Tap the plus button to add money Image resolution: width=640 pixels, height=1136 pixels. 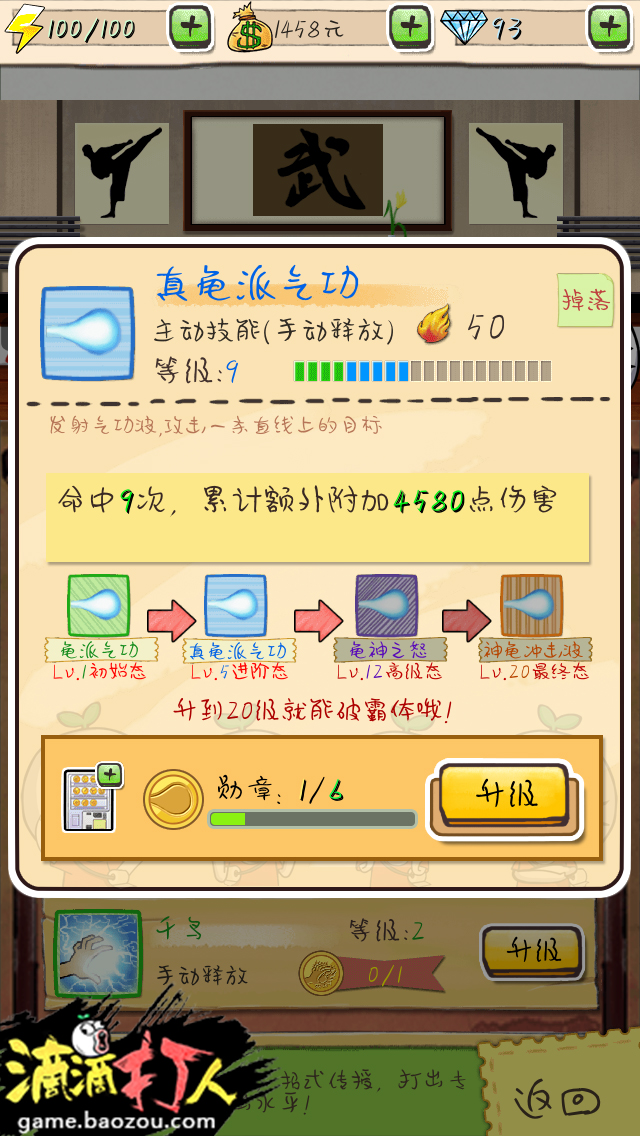pyautogui.click(x=409, y=26)
